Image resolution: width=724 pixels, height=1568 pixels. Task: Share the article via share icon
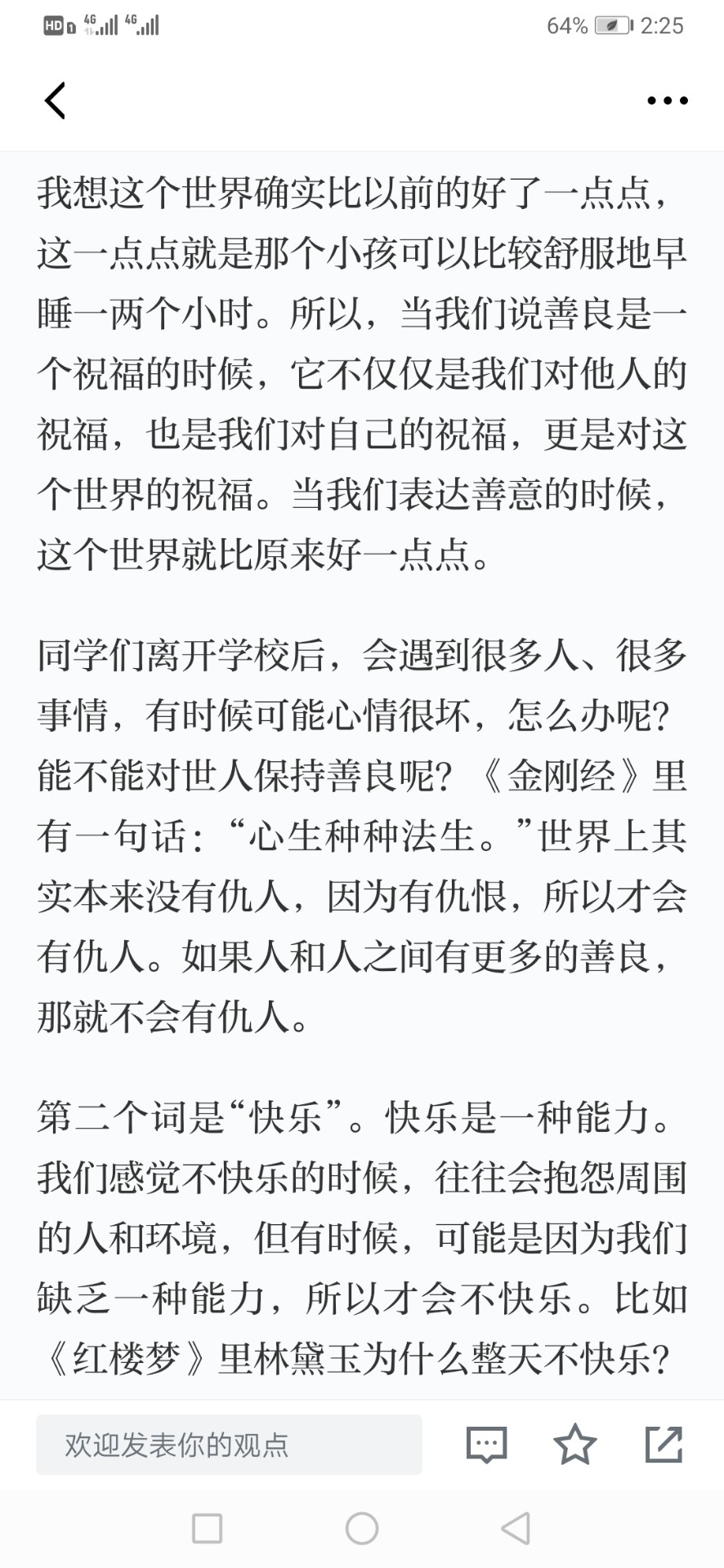point(663,1445)
